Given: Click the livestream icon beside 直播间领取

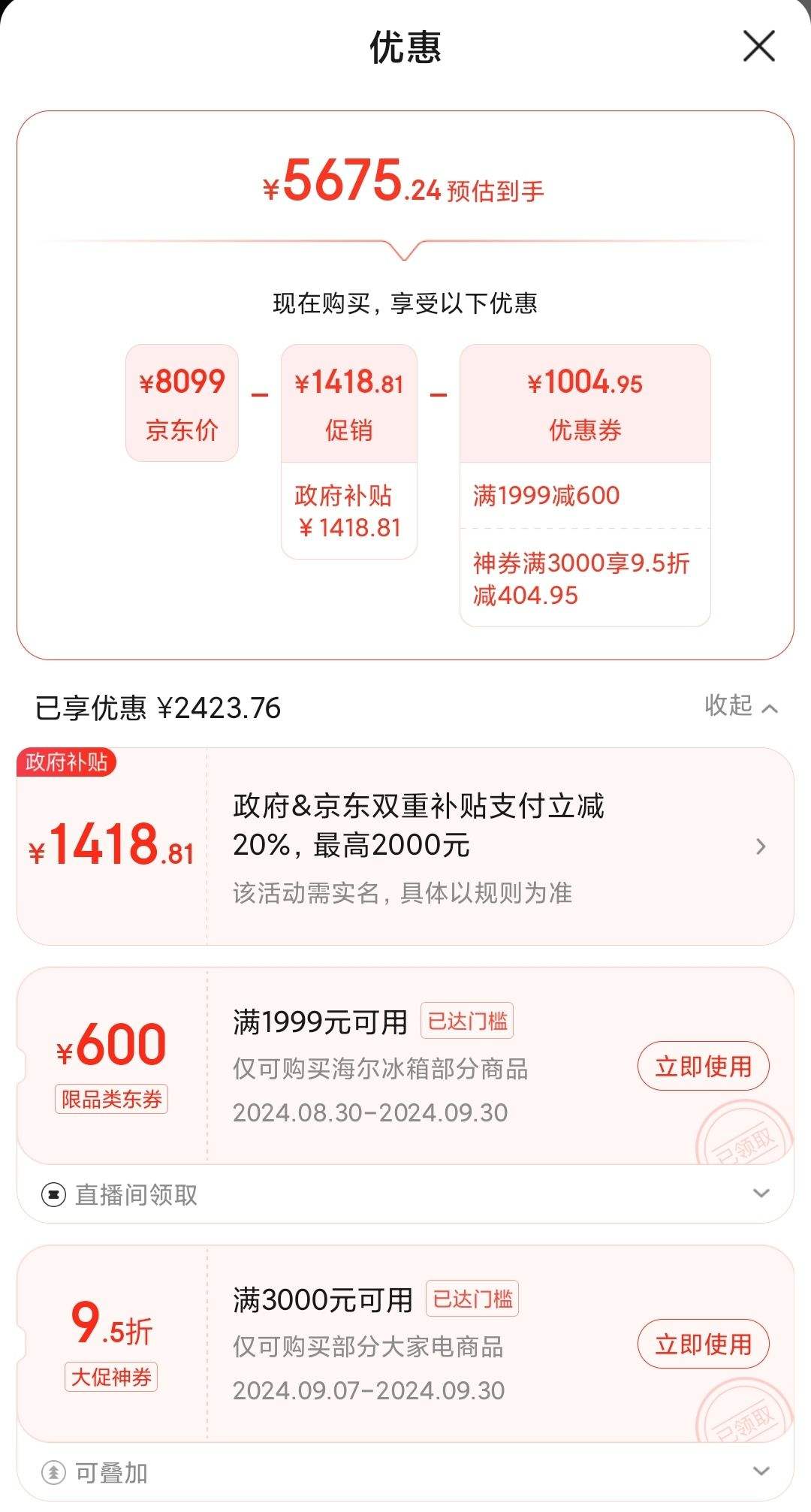Looking at the screenshot, I should (53, 1194).
